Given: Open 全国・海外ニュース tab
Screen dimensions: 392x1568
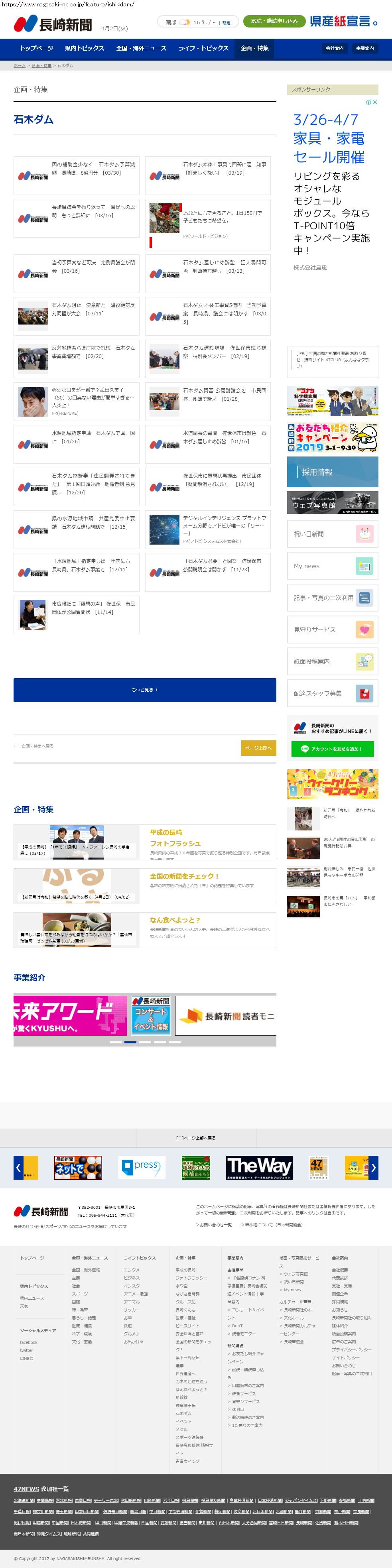Looking at the screenshot, I should click(x=141, y=48).
